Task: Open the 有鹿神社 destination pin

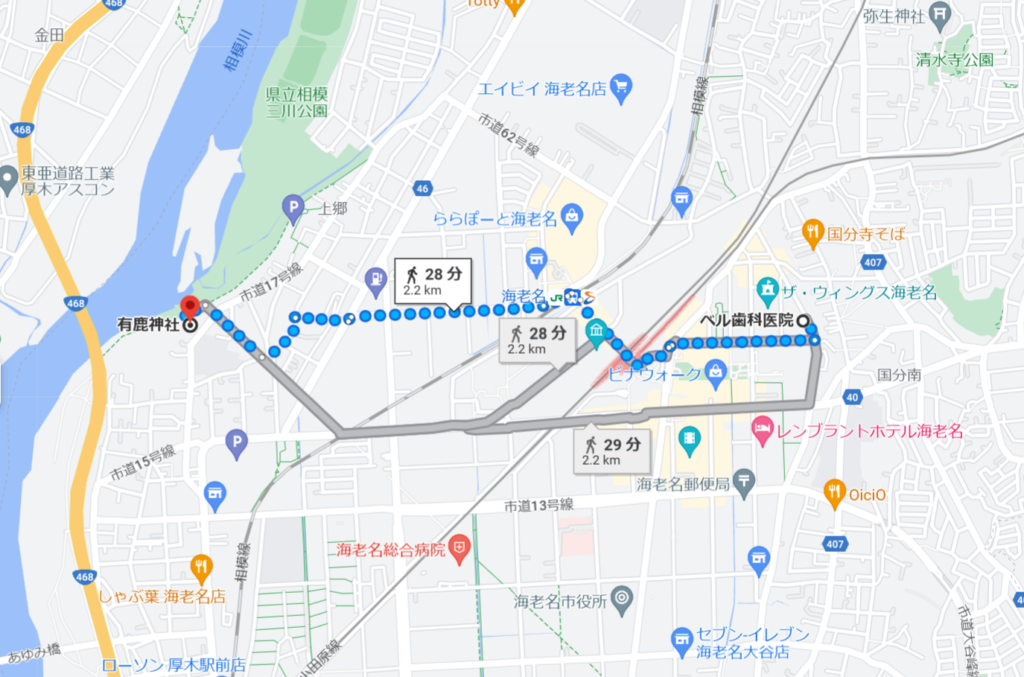Action: [189, 309]
